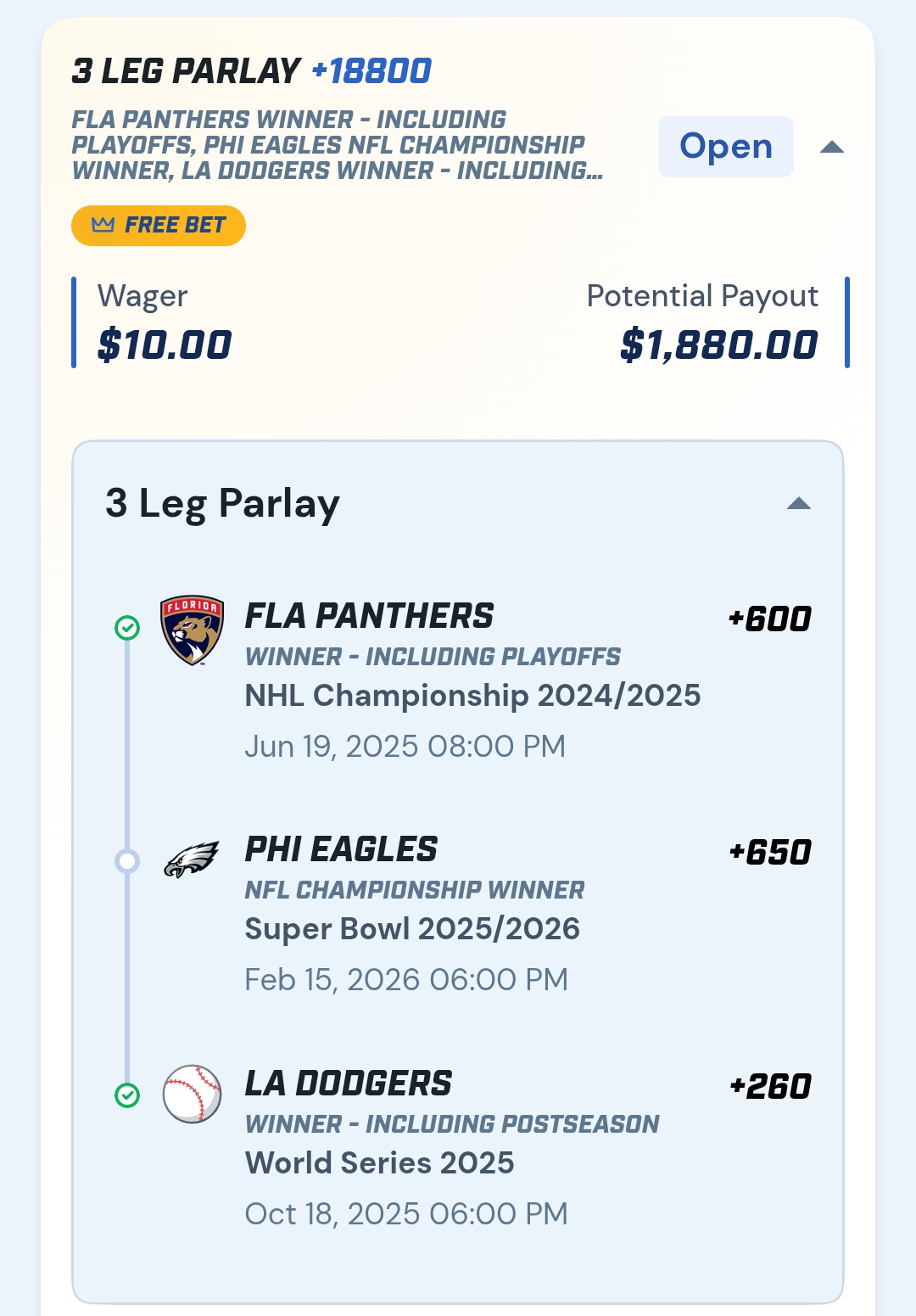Viewport: 916px width, 1316px height.
Task: Collapse the bet card with the top arrow
Action: point(832,148)
